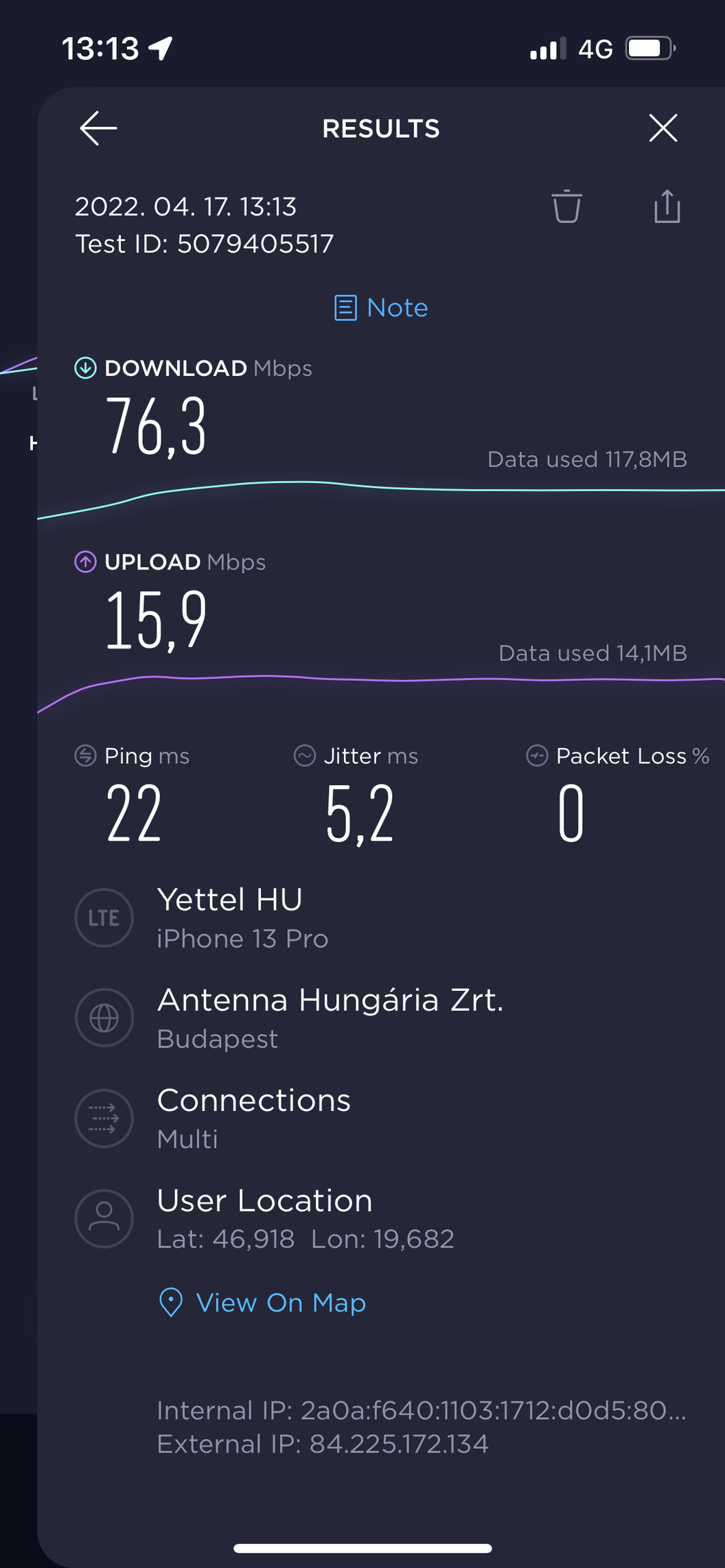Delete this test result

point(567,207)
